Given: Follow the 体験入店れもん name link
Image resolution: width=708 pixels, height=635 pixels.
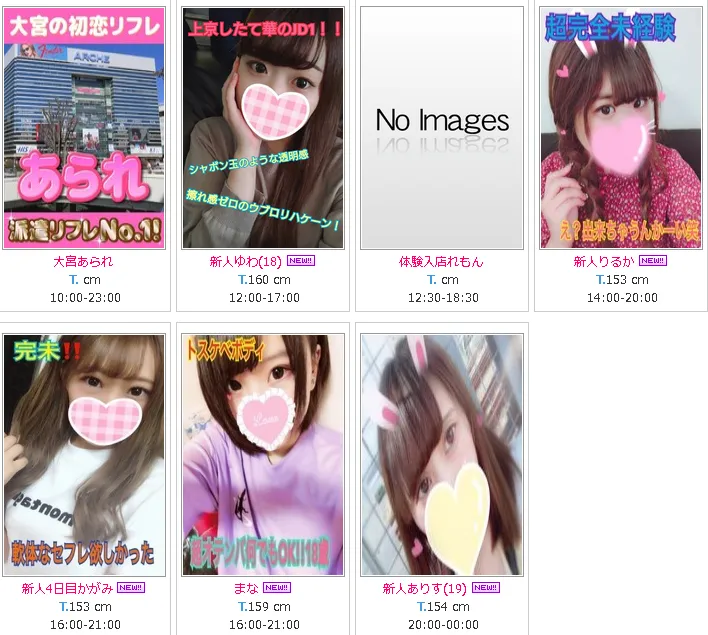Looking at the screenshot, I should tap(441, 262).
